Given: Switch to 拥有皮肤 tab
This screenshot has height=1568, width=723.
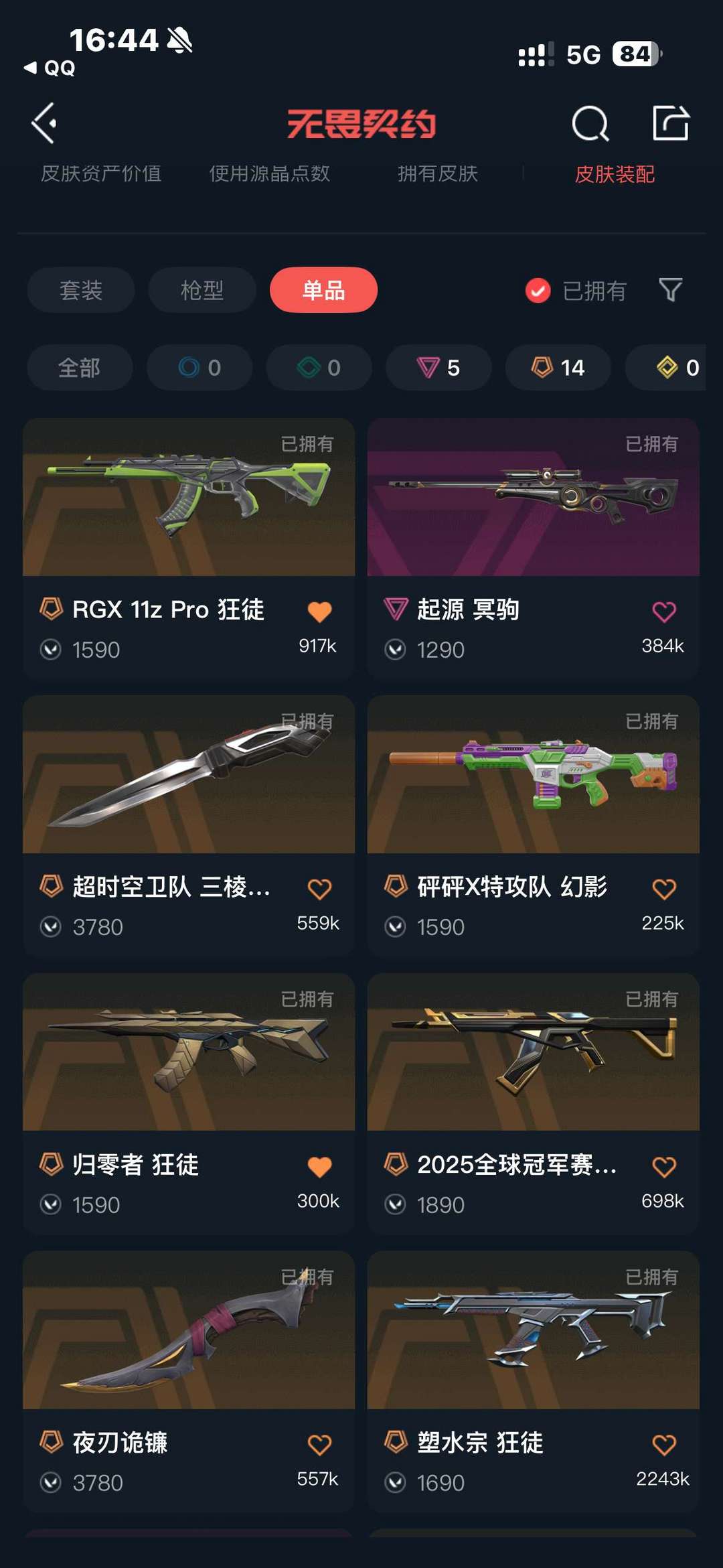Looking at the screenshot, I should (x=438, y=174).
